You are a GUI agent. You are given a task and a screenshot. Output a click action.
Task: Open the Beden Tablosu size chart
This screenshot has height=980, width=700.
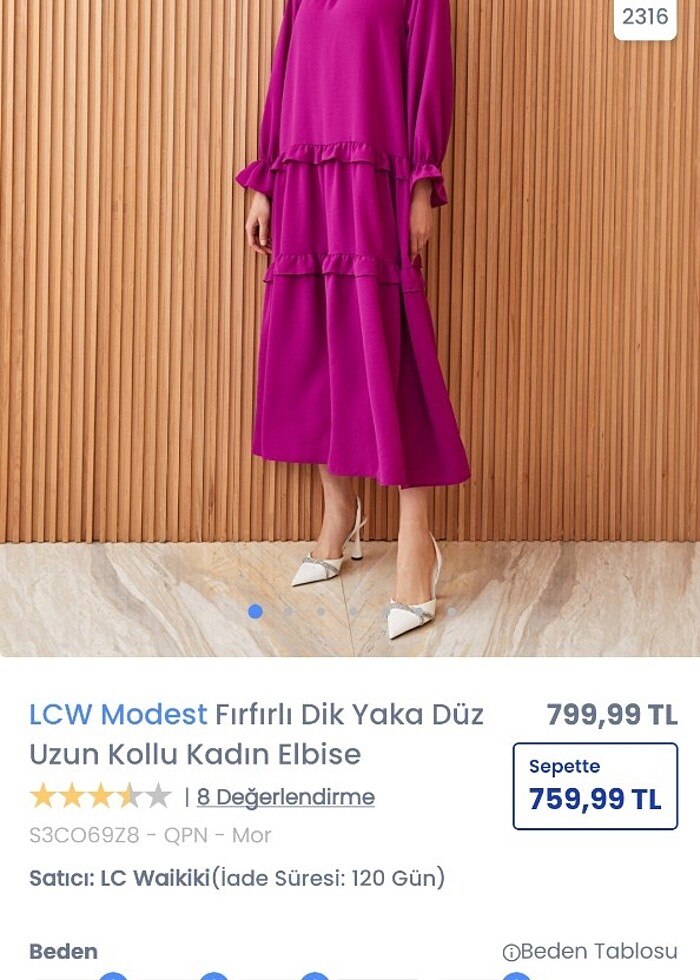[x=590, y=951]
